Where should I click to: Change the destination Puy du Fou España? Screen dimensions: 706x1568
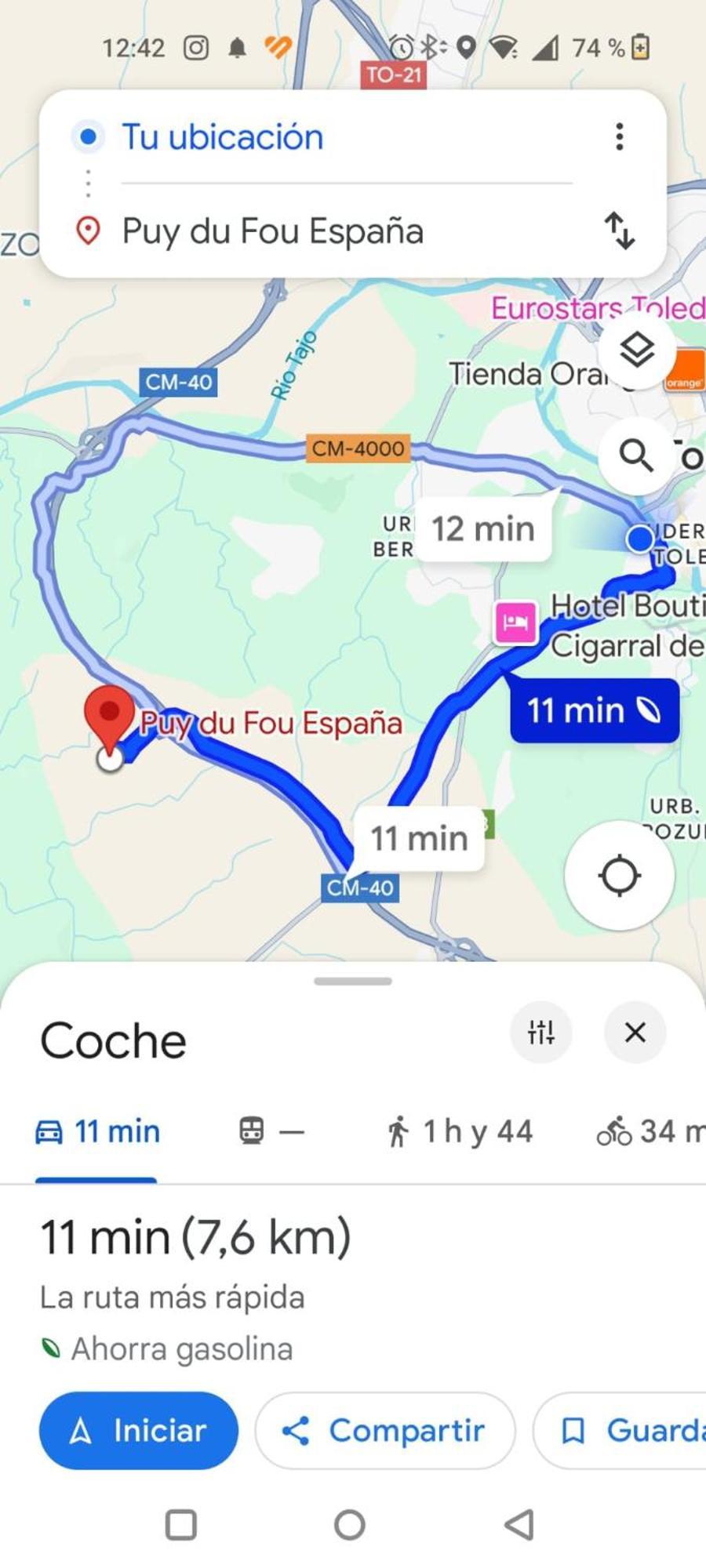(272, 231)
